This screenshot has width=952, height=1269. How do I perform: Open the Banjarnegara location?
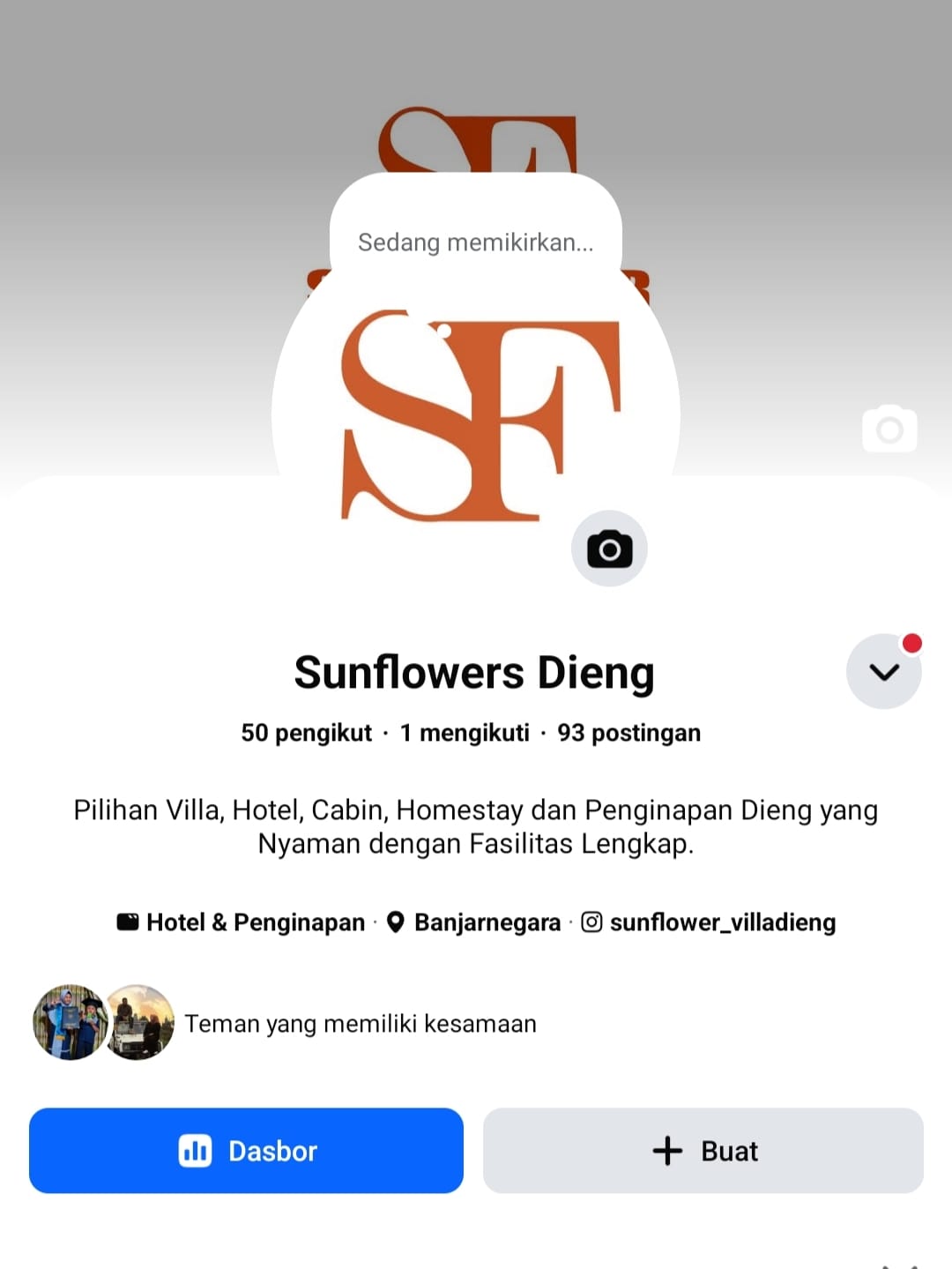coord(474,922)
